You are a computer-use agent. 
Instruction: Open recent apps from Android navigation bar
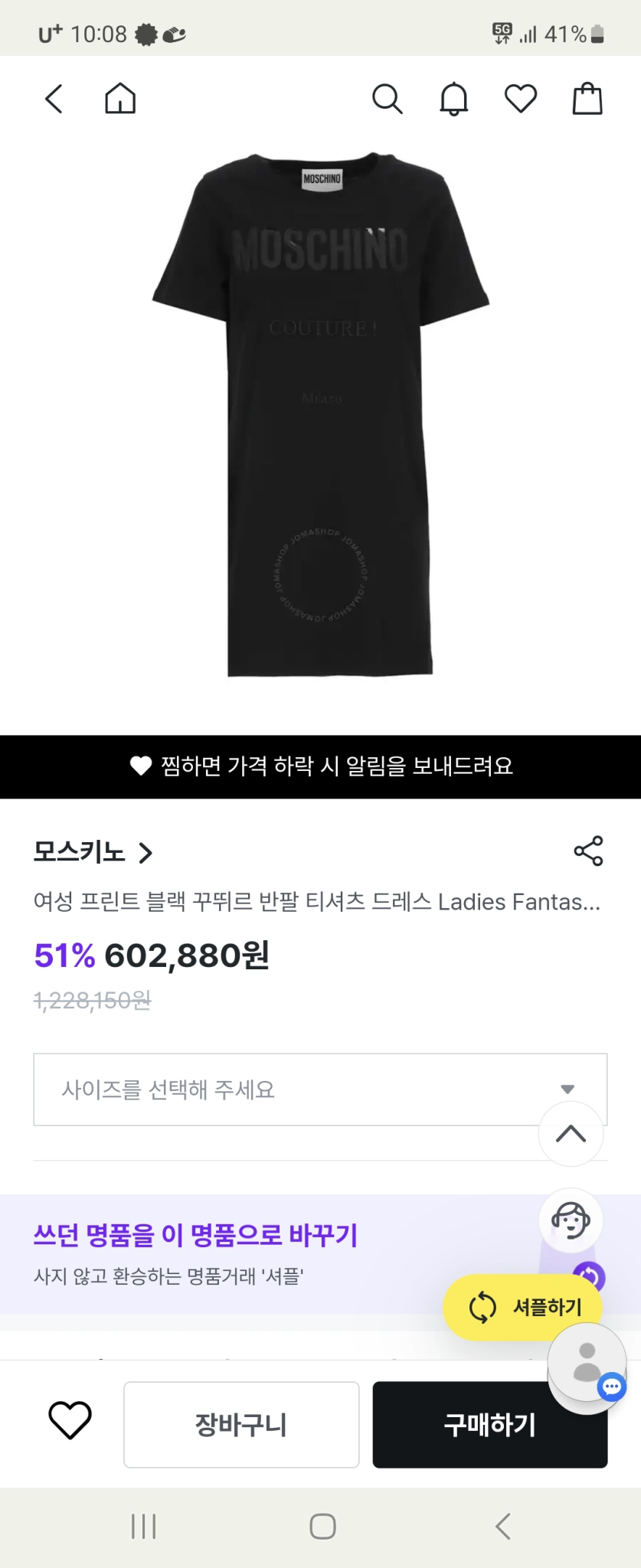point(143,1525)
